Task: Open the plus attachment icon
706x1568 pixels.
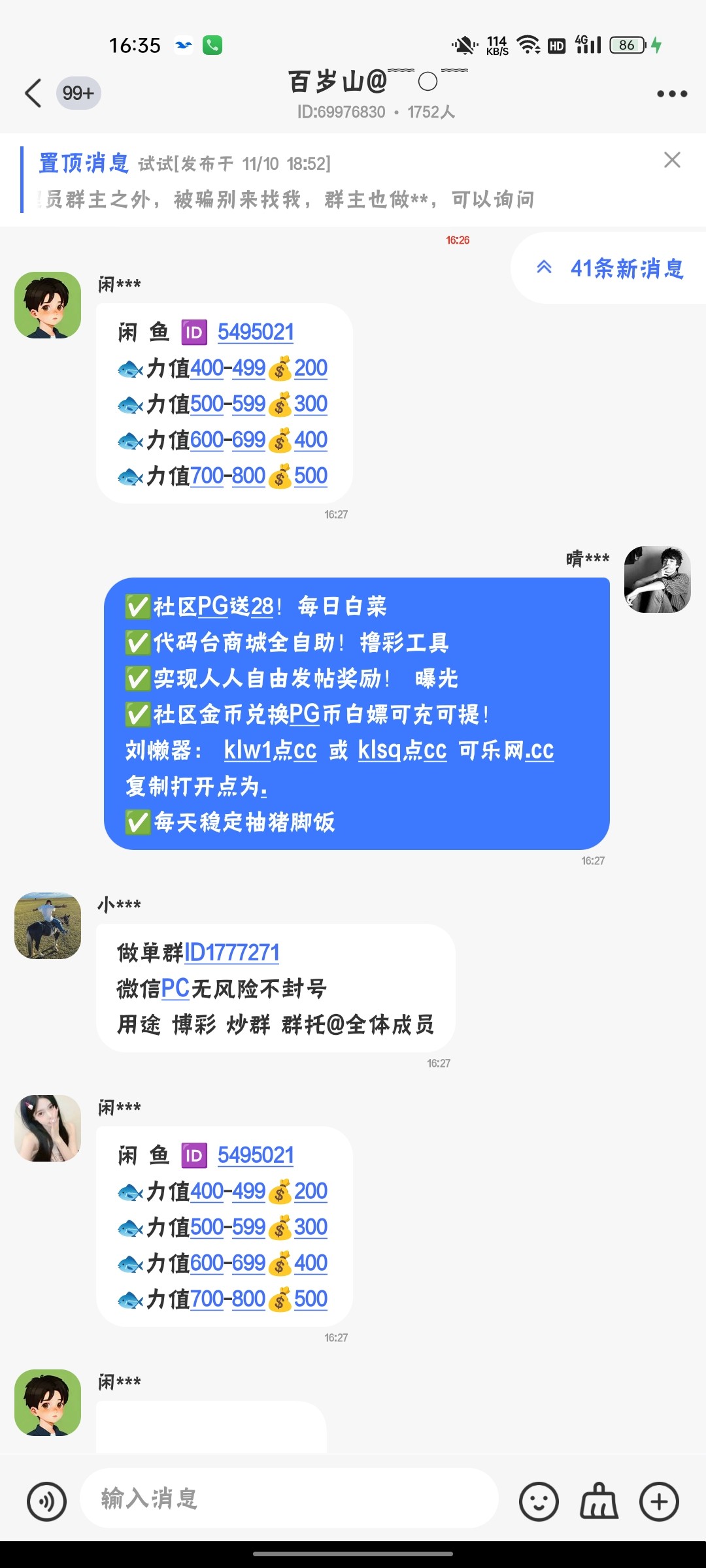Action: click(x=660, y=1501)
